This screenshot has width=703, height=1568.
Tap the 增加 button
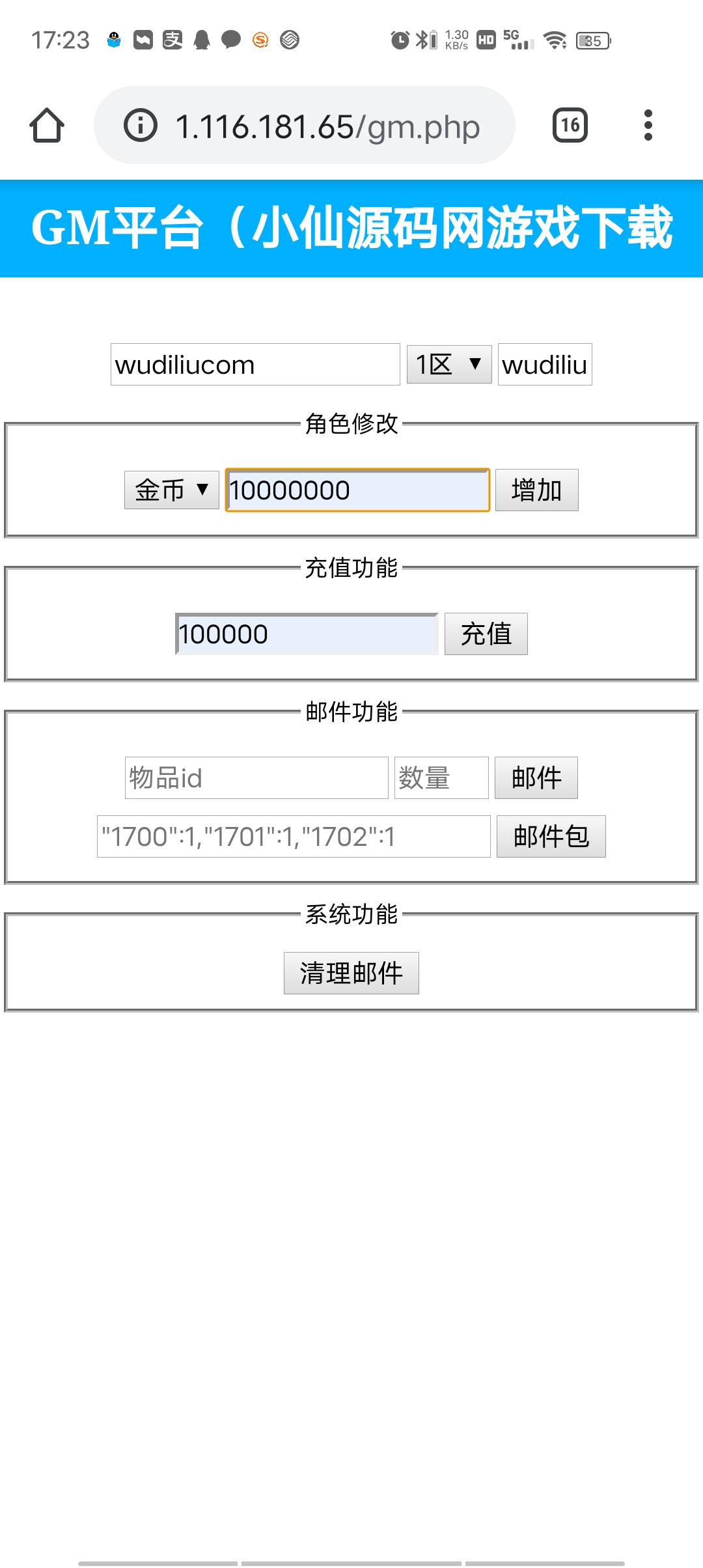tap(536, 490)
